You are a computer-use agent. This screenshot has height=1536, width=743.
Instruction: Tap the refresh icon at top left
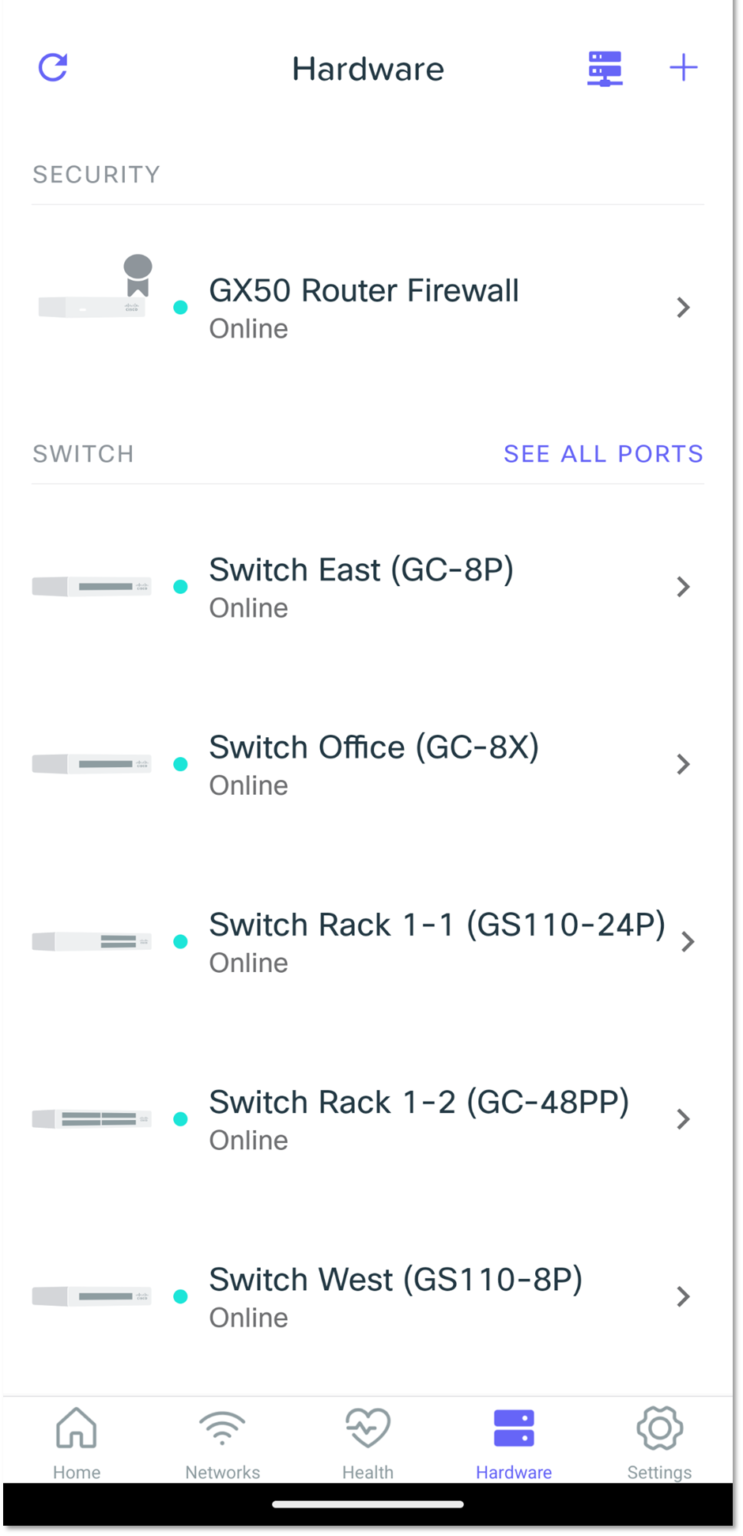click(52, 68)
